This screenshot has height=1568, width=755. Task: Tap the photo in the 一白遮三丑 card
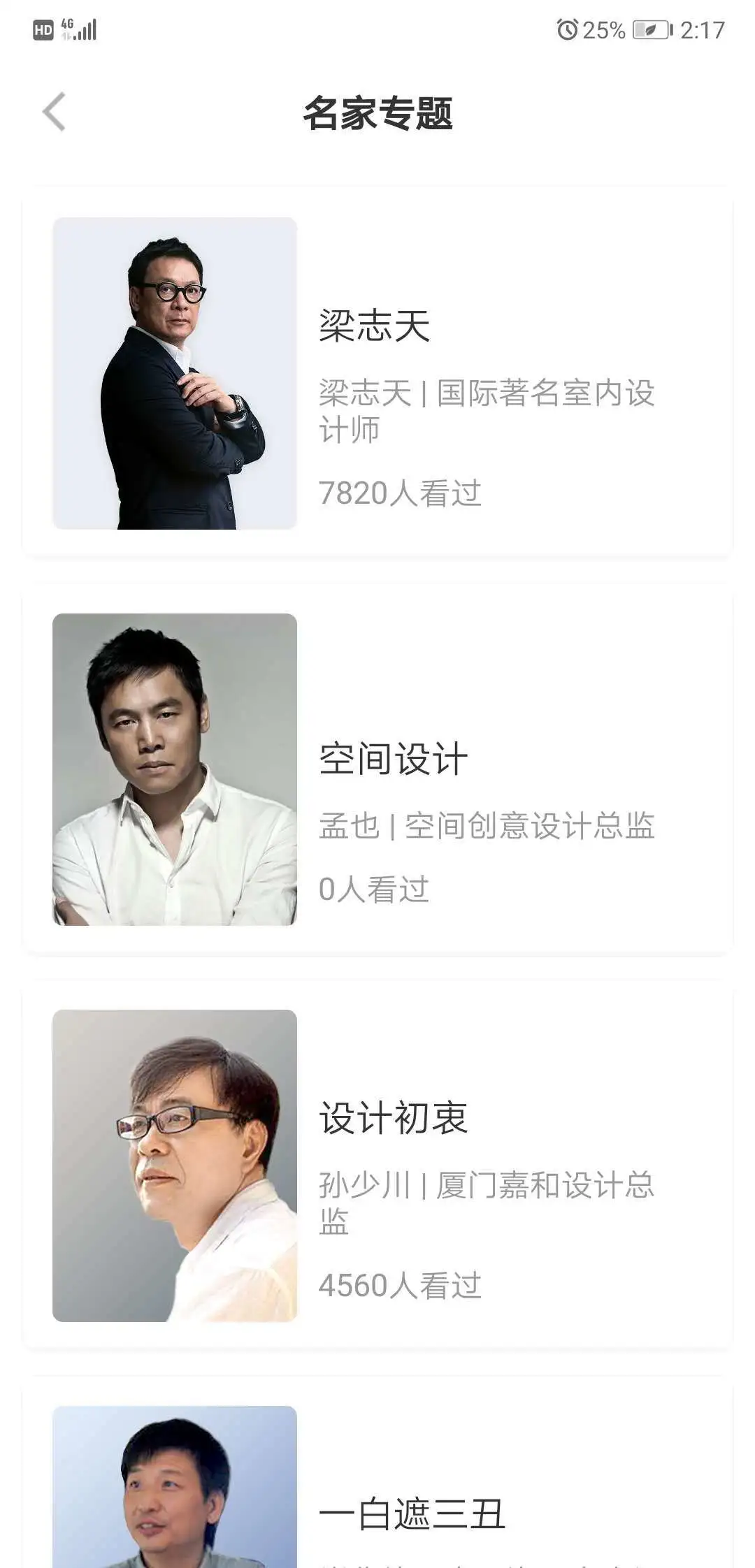pyautogui.click(x=175, y=1488)
